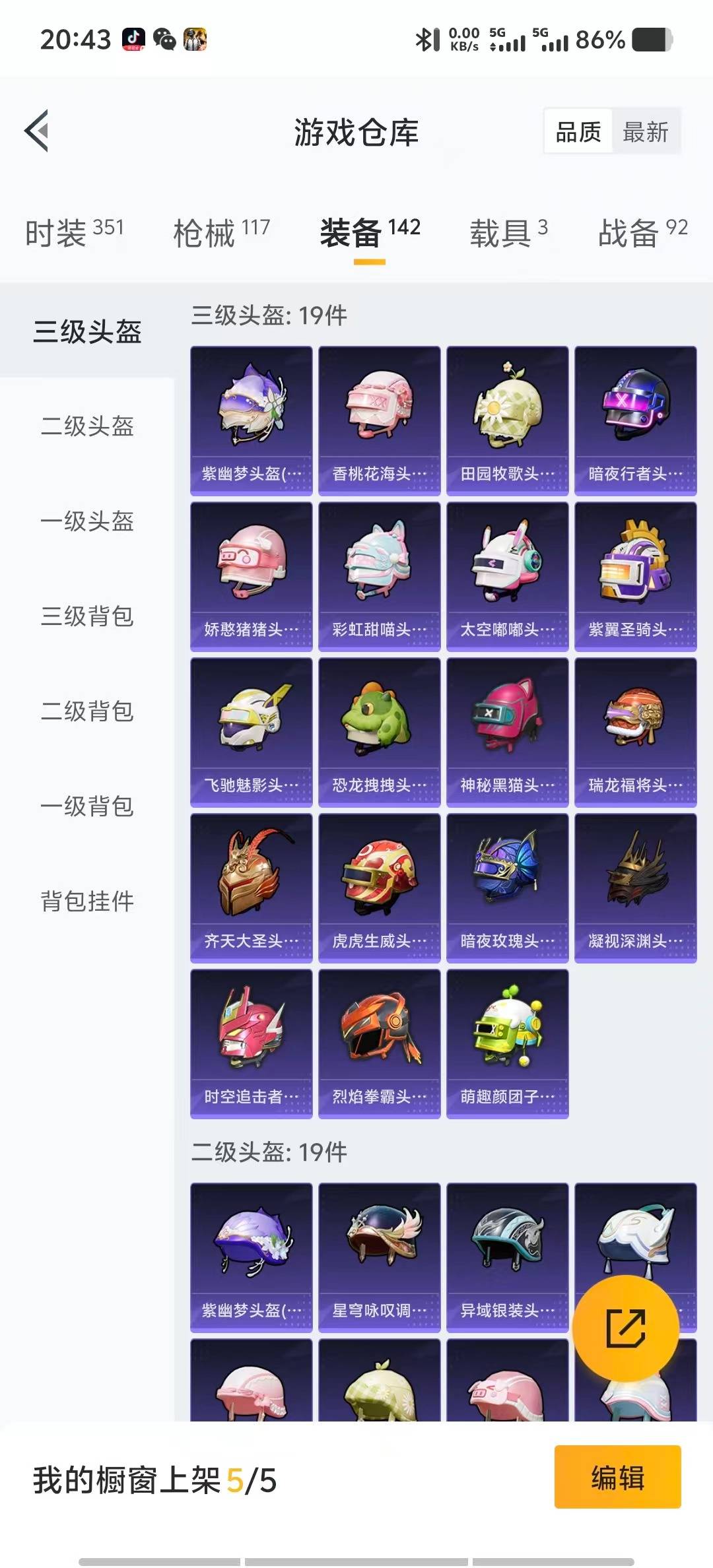Go back from 游戏仓库

(x=37, y=131)
